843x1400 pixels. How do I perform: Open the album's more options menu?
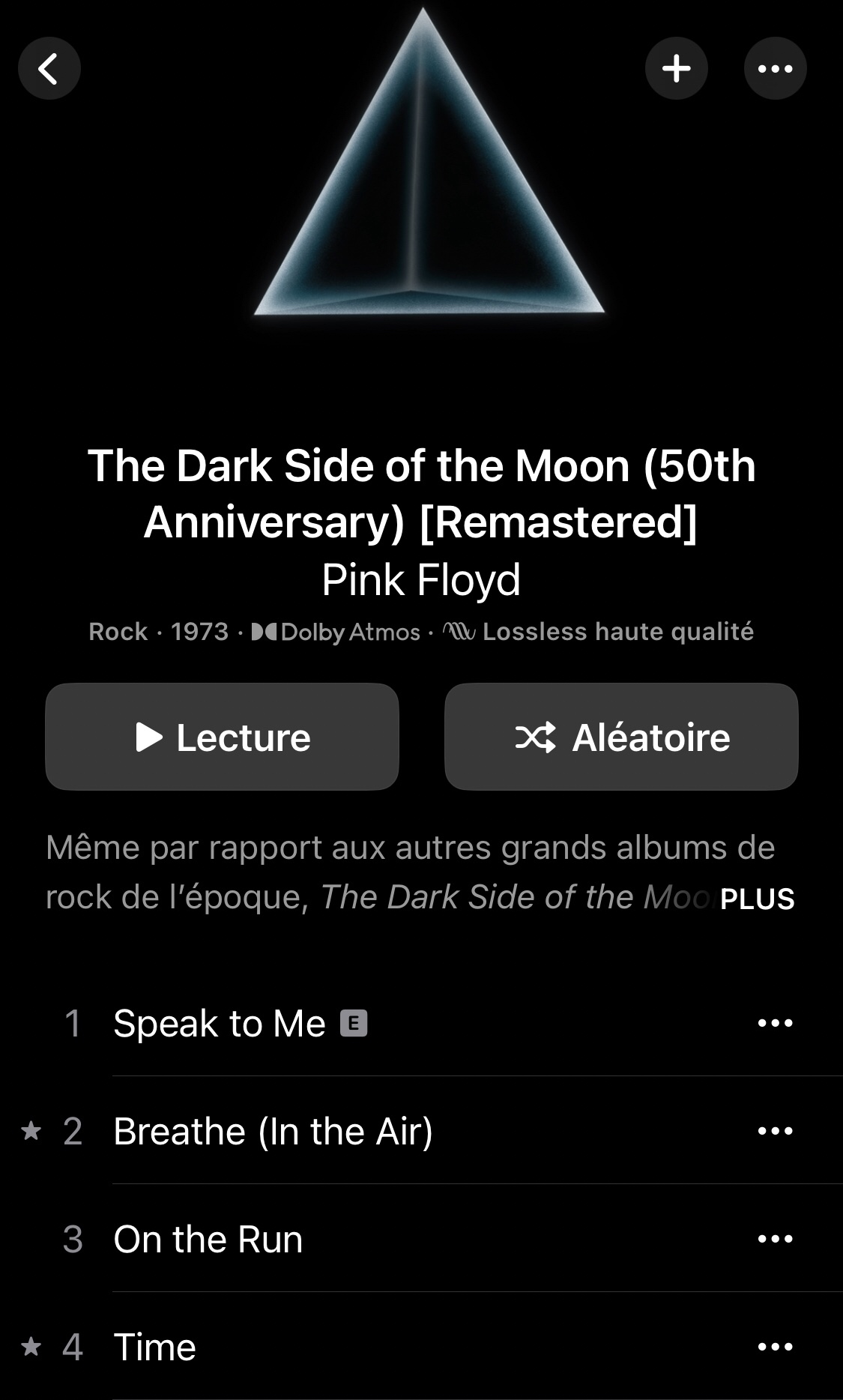(x=775, y=69)
